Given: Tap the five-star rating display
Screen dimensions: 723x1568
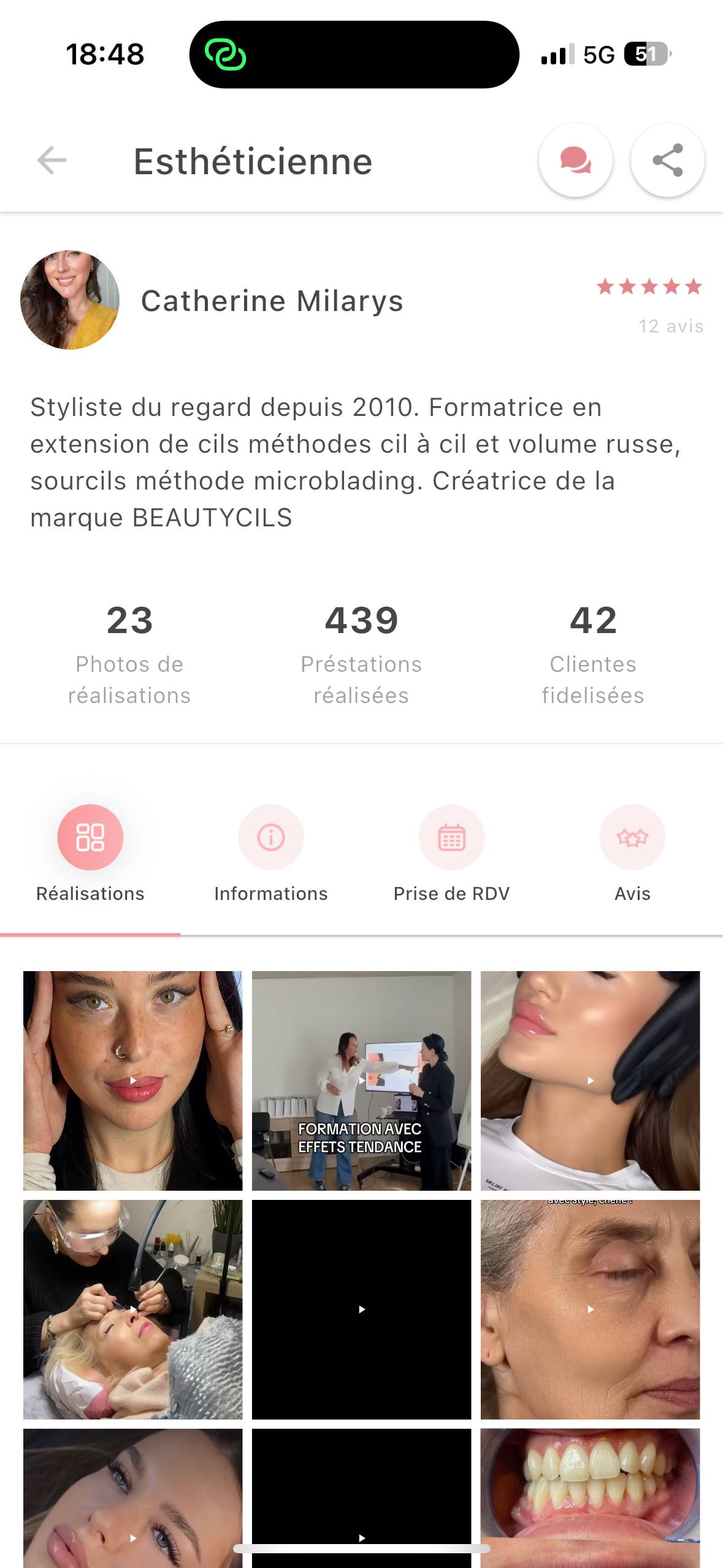Looking at the screenshot, I should click(649, 286).
